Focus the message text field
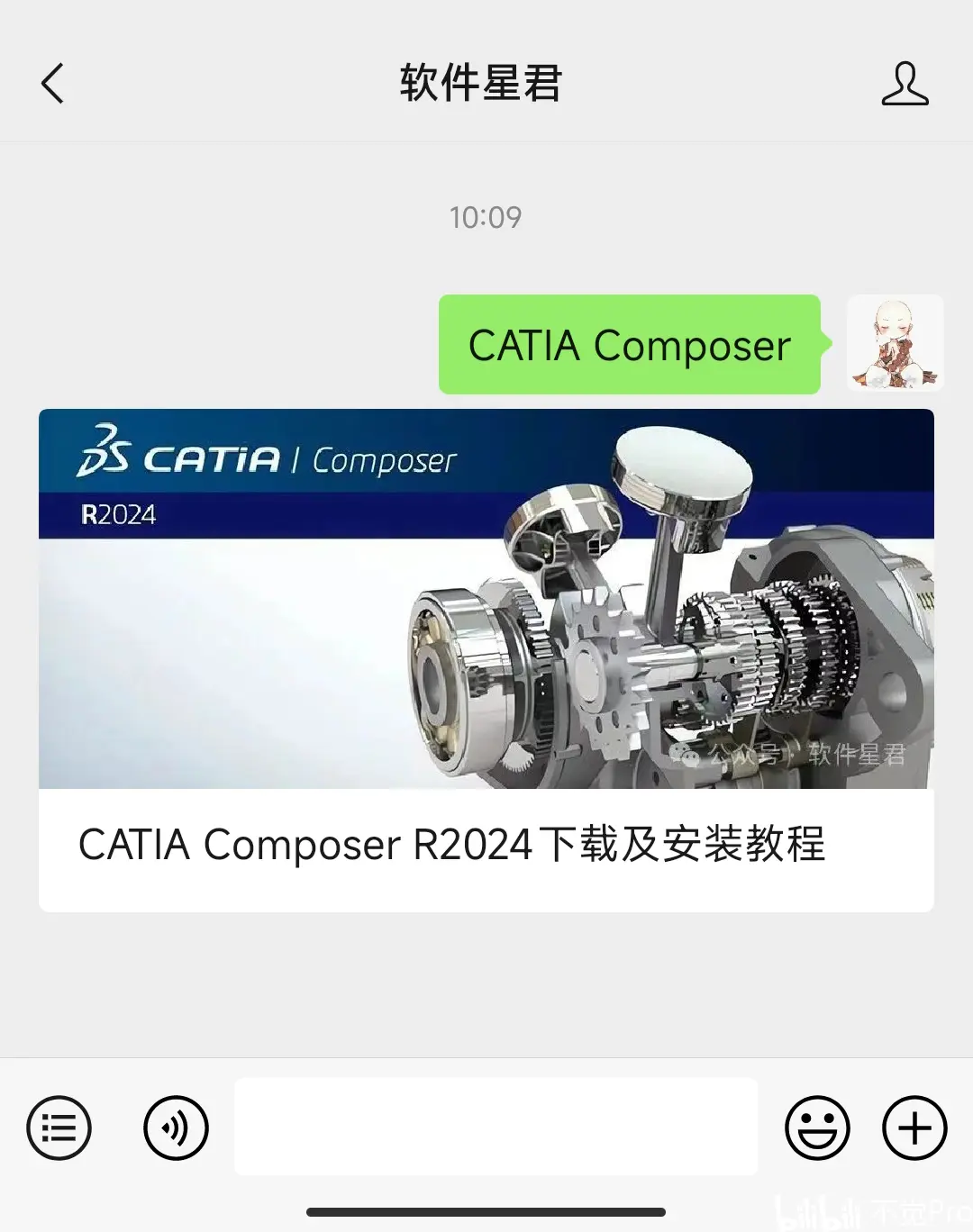 [496, 1127]
